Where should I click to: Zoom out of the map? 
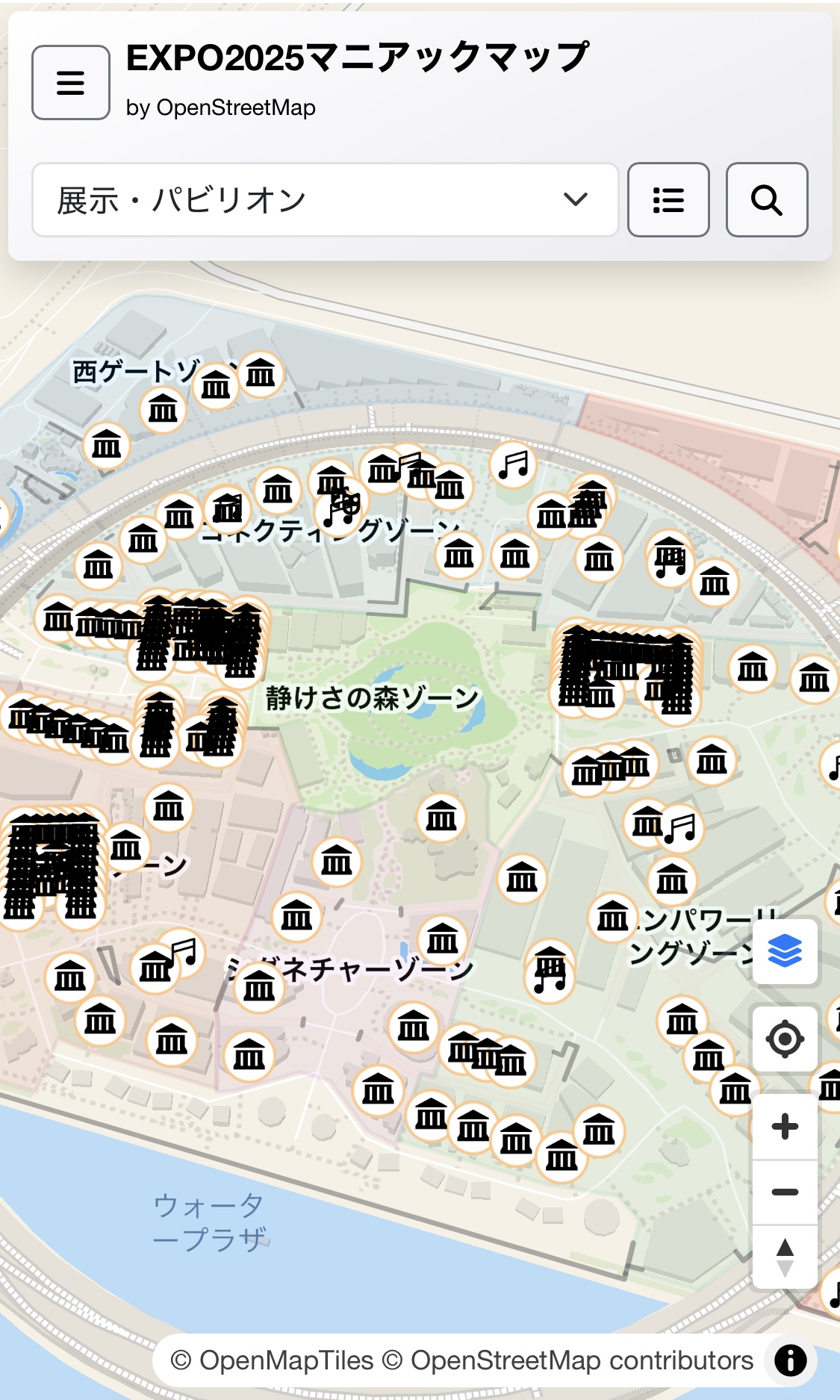click(785, 1192)
